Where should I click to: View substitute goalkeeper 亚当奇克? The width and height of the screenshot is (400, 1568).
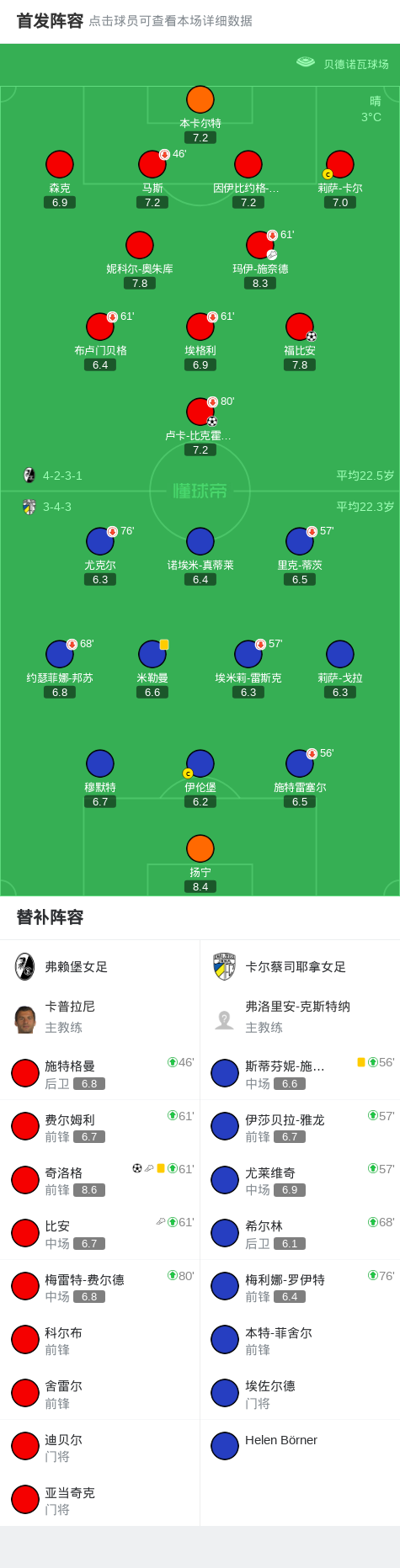[100, 1499]
